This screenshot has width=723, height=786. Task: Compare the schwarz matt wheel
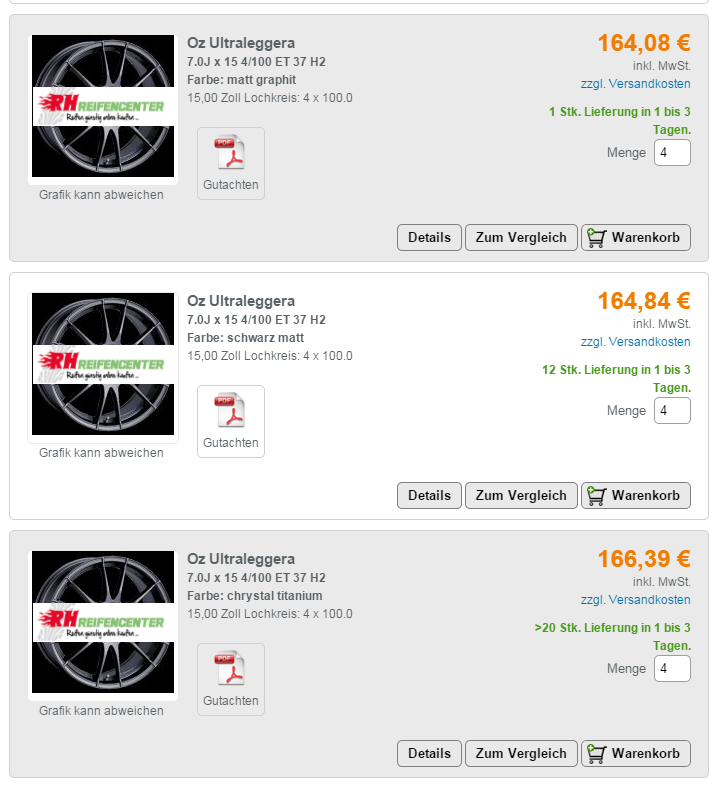[521, 495]
